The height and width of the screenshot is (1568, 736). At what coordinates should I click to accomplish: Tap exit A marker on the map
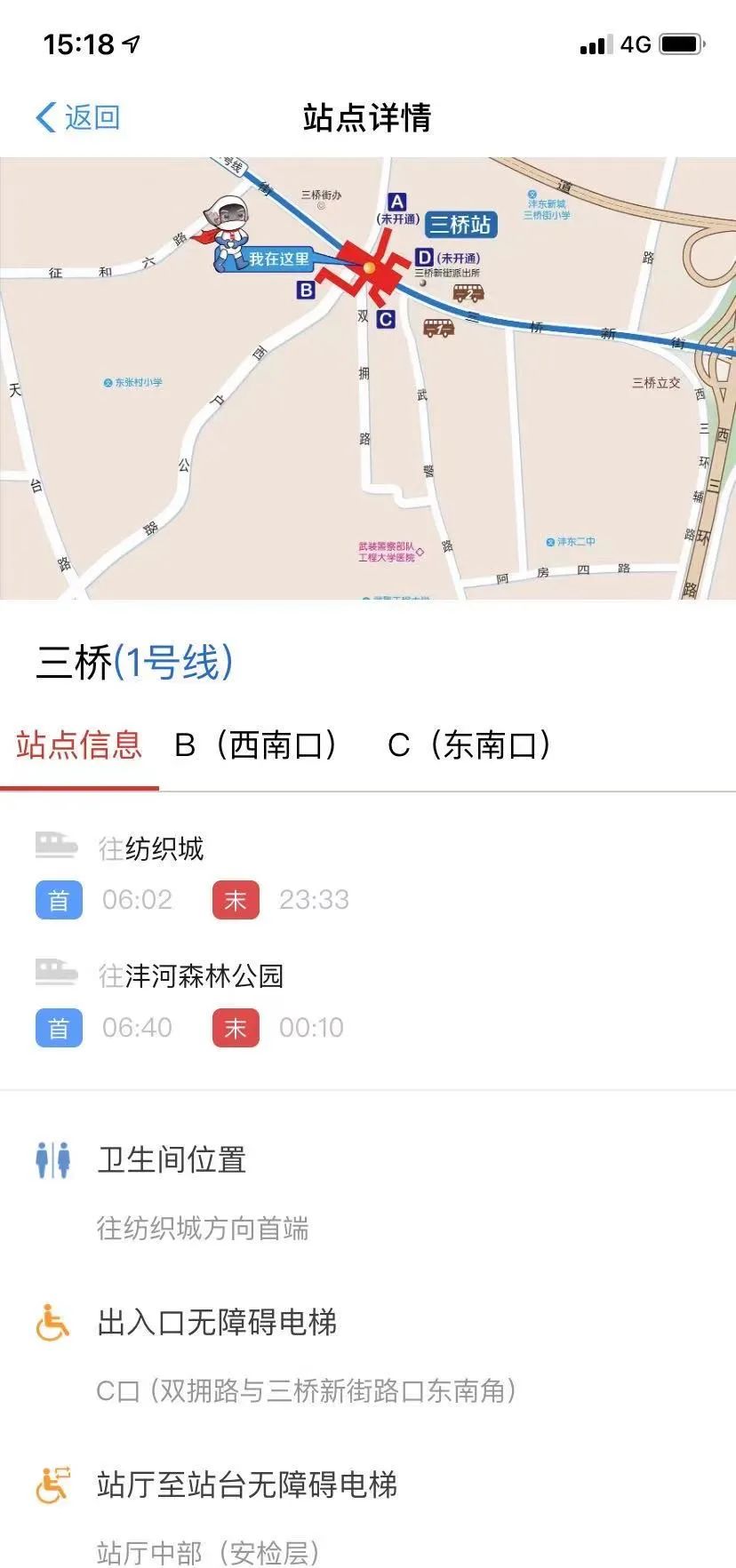click(397, 203)
